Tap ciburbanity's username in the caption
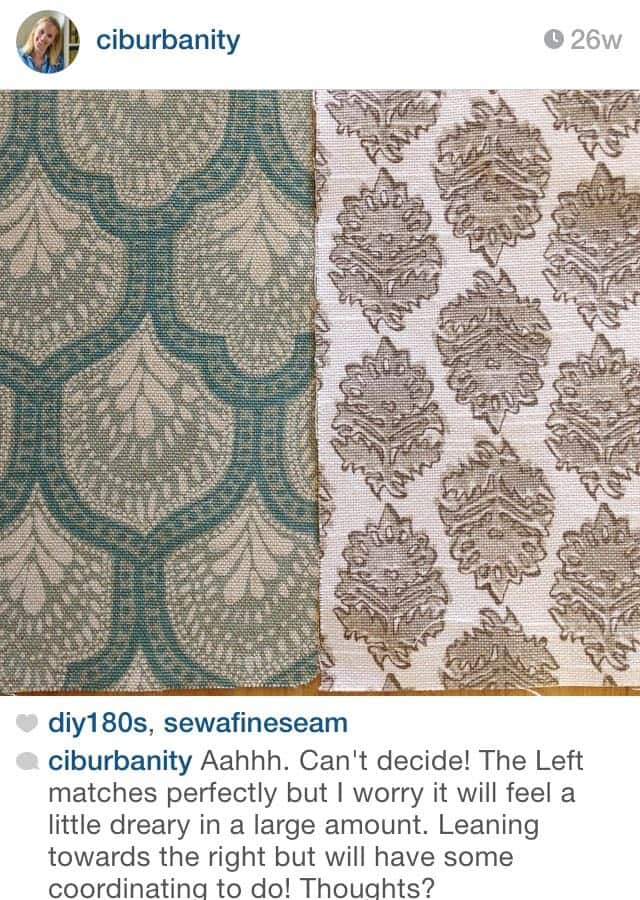 [x=119, y=760]
